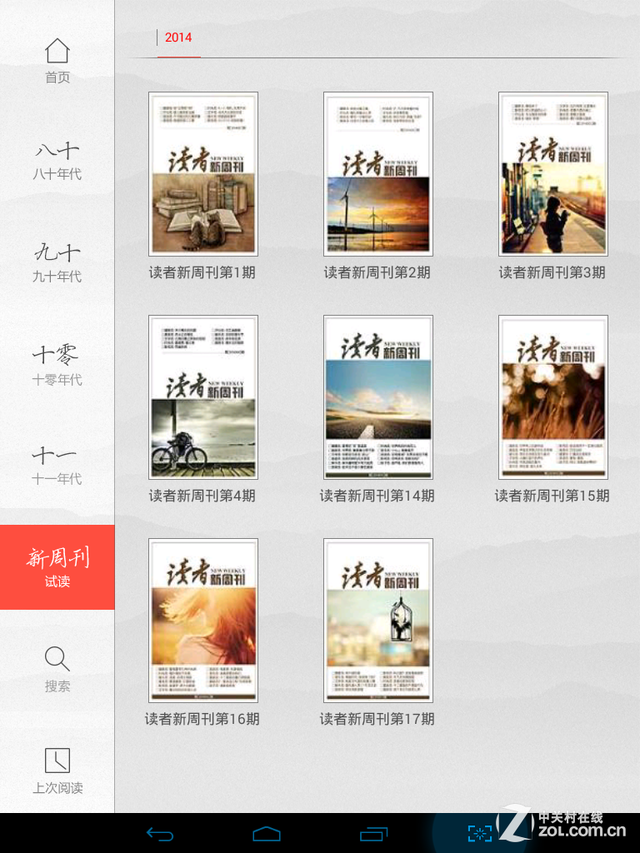
Task: Switch to 八十年代 section
Action: pos(57,161)
